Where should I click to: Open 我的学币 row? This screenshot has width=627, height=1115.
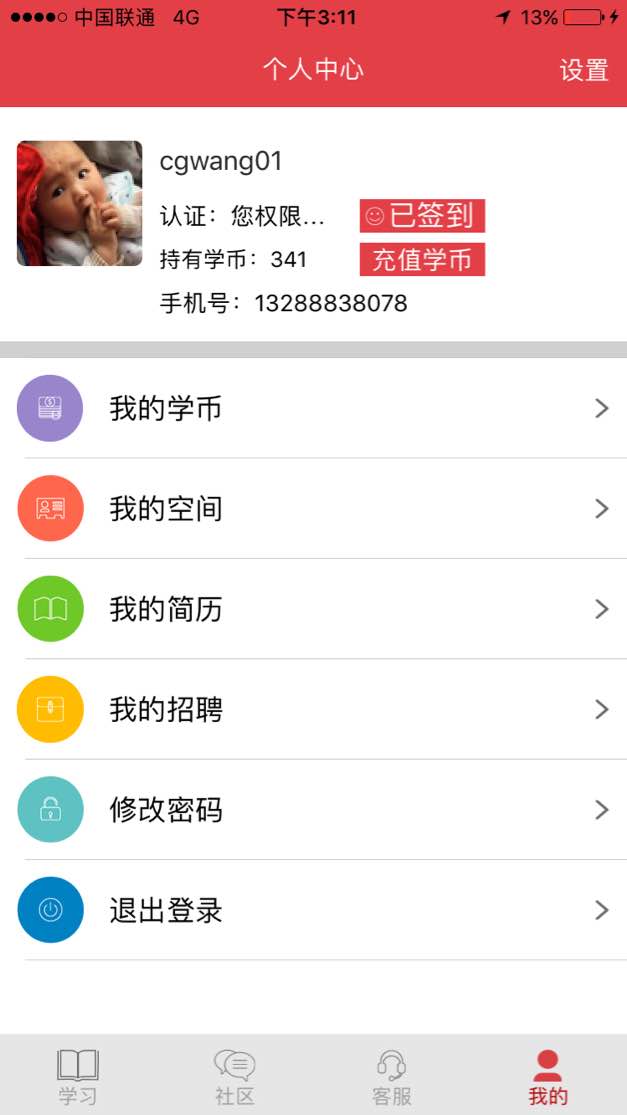pyautogui.click(x=313, y=408)
